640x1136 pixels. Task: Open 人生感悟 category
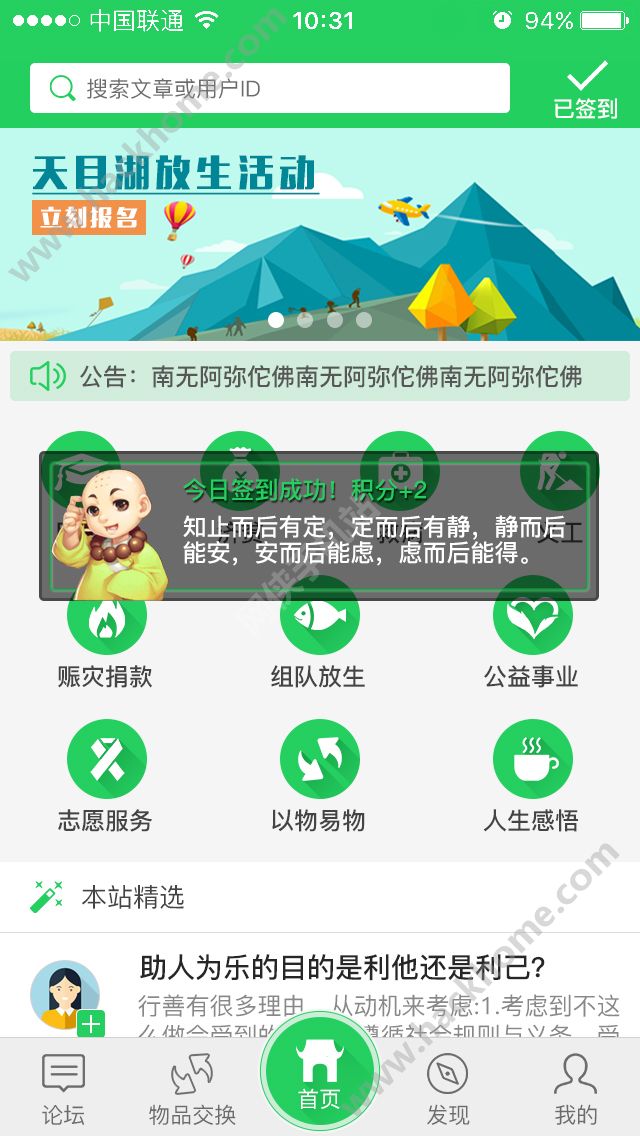click(532, 776)
